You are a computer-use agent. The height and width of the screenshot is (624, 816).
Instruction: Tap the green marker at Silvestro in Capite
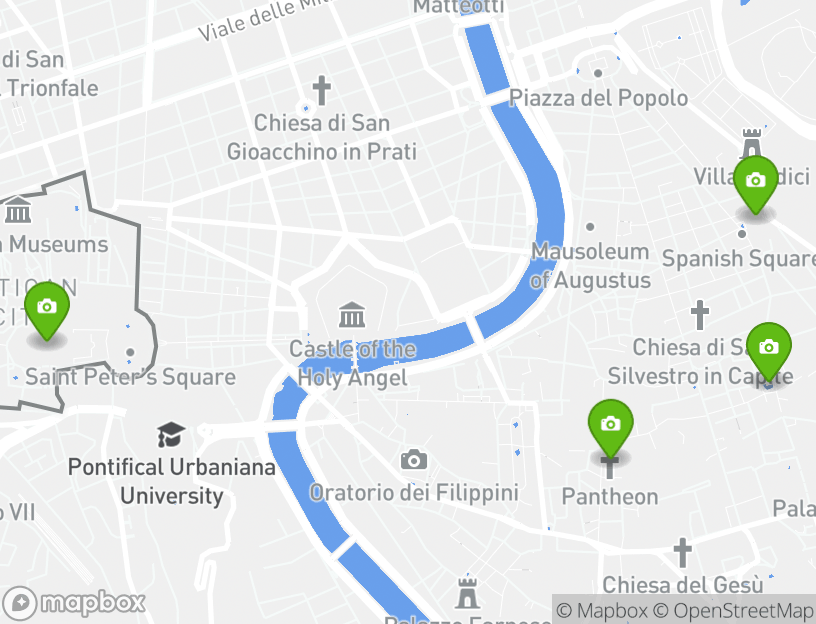[x=768, y=348]
